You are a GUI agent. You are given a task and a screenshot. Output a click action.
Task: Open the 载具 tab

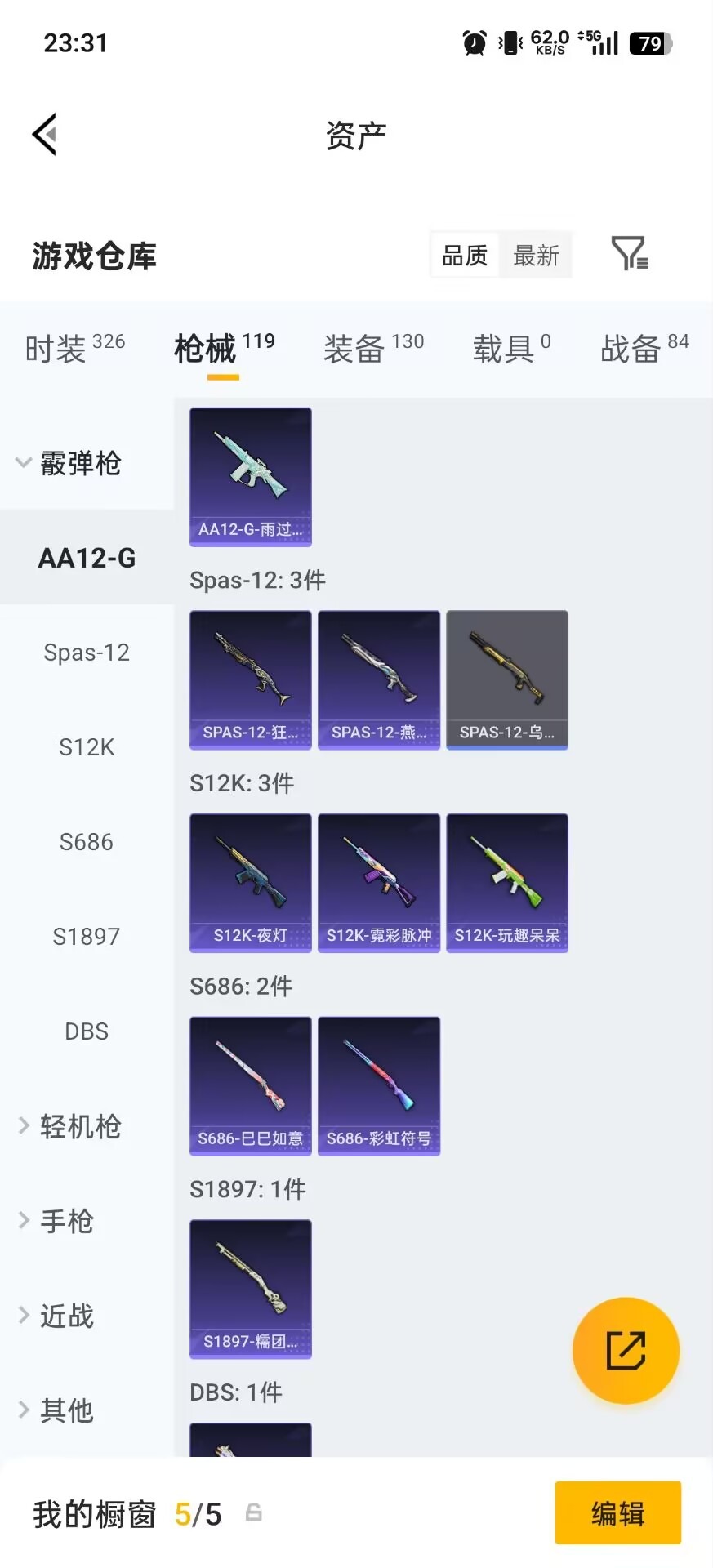[x=511, y=349]
